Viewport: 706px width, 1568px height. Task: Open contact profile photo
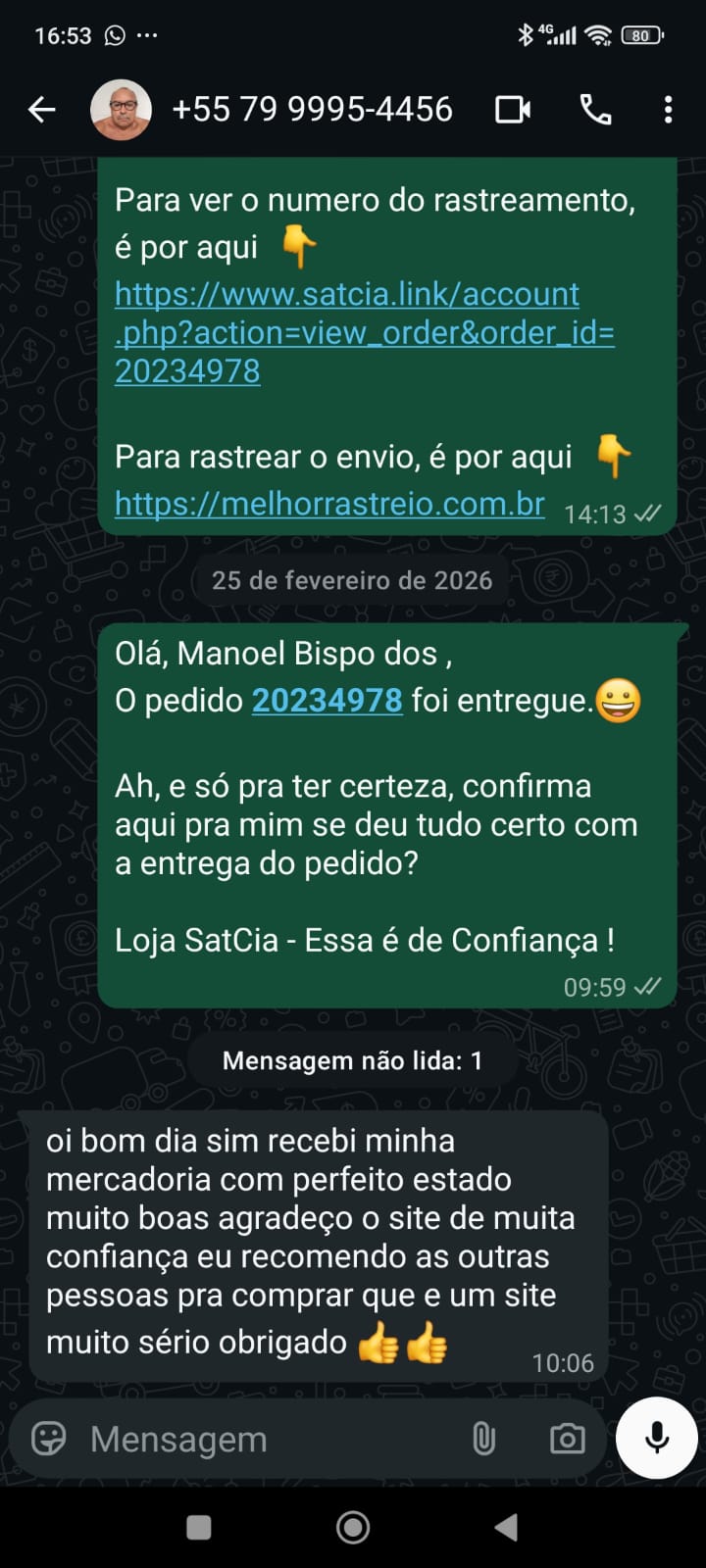click(121, 110)
